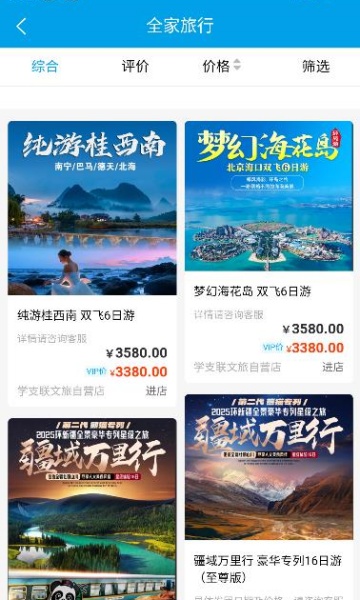
Task: Tap 进店 under 纯游桂西南 listing
Action: (x=156, y=391)
